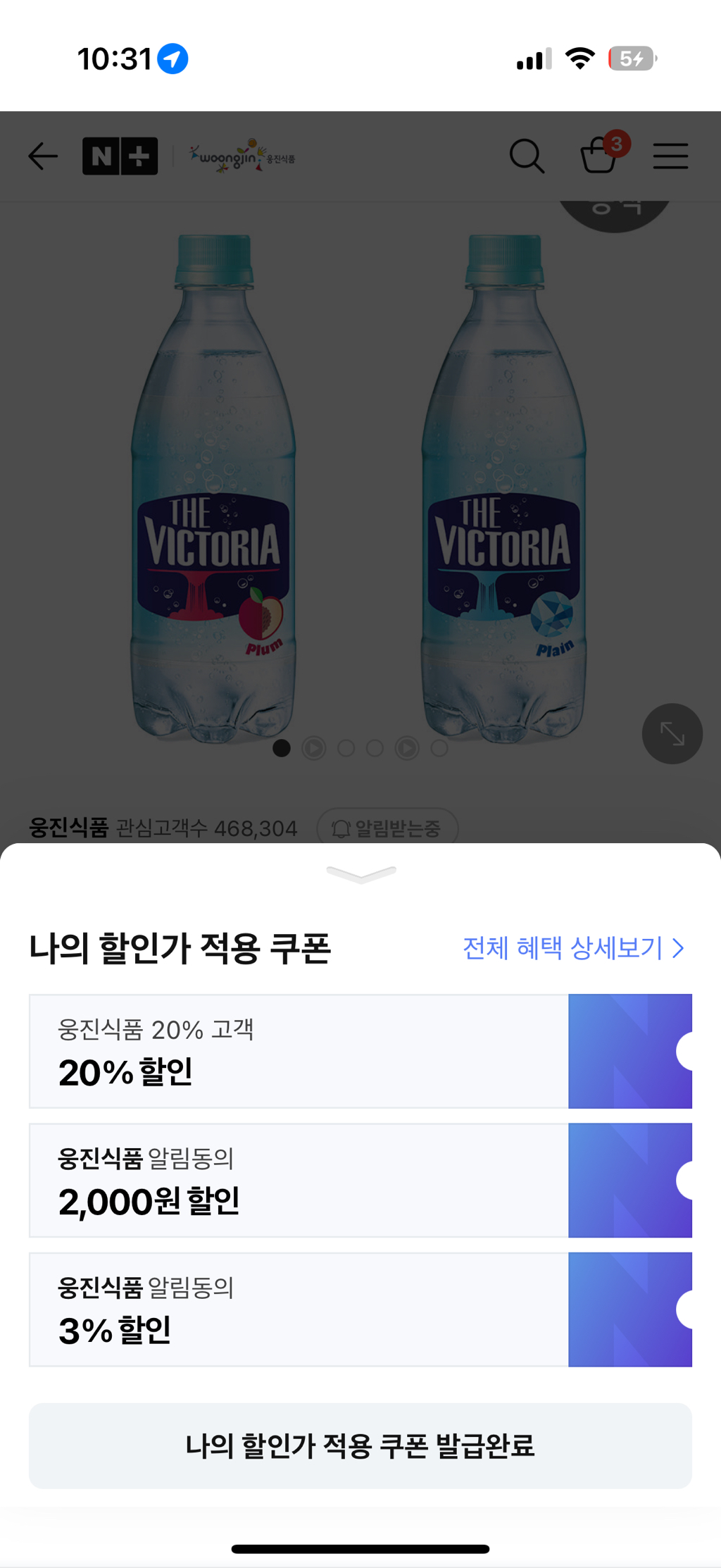Image resolution: width=721 pixels, height=1568 pixels.
Task: Open the N+ store home logo
Action: pyautogui.click(x=120, y=156)
